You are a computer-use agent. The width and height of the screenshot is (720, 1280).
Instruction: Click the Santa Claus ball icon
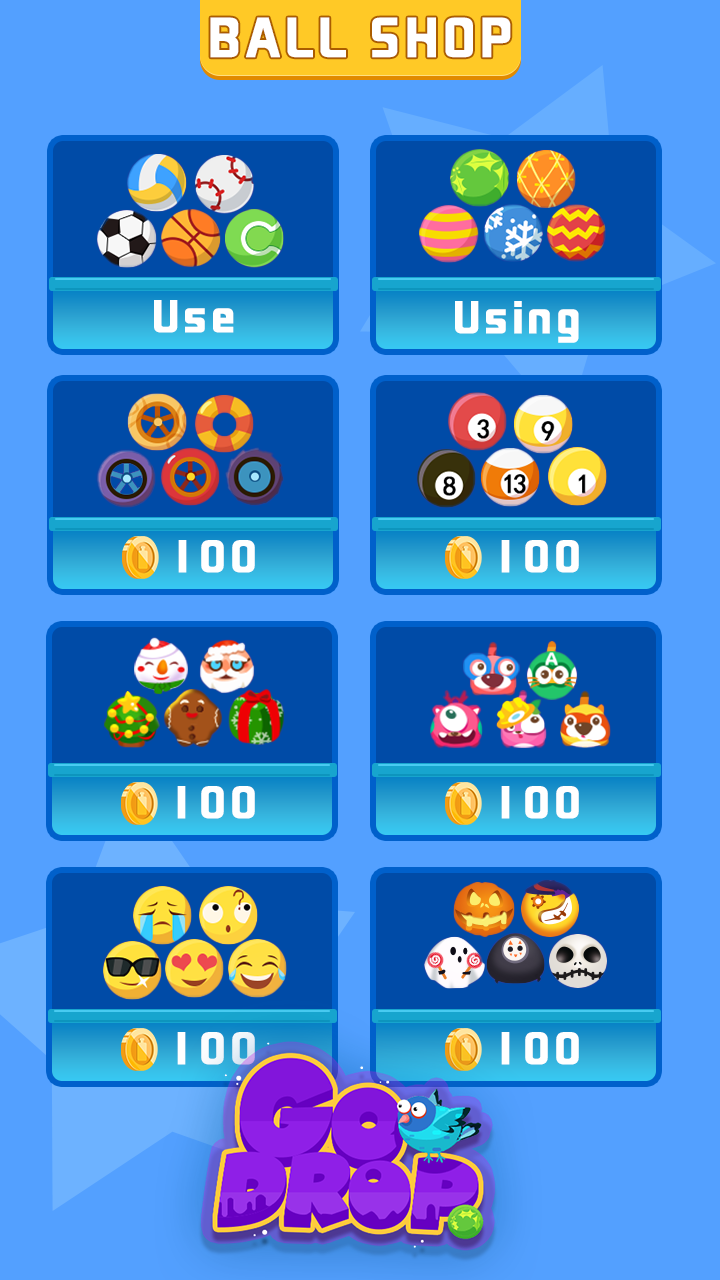pos(228,662)
